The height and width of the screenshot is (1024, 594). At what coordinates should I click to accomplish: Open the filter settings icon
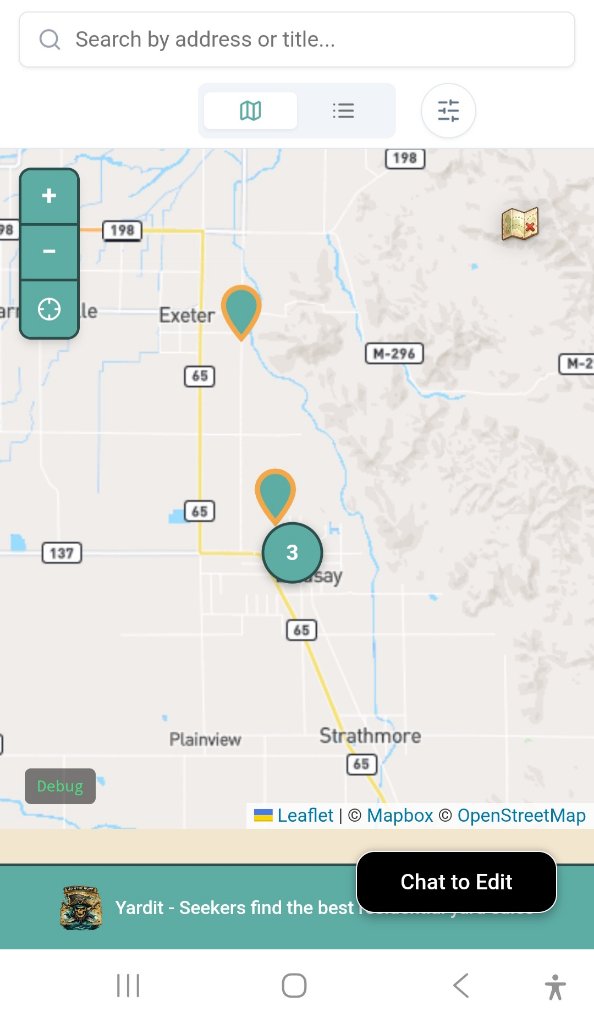448,110
